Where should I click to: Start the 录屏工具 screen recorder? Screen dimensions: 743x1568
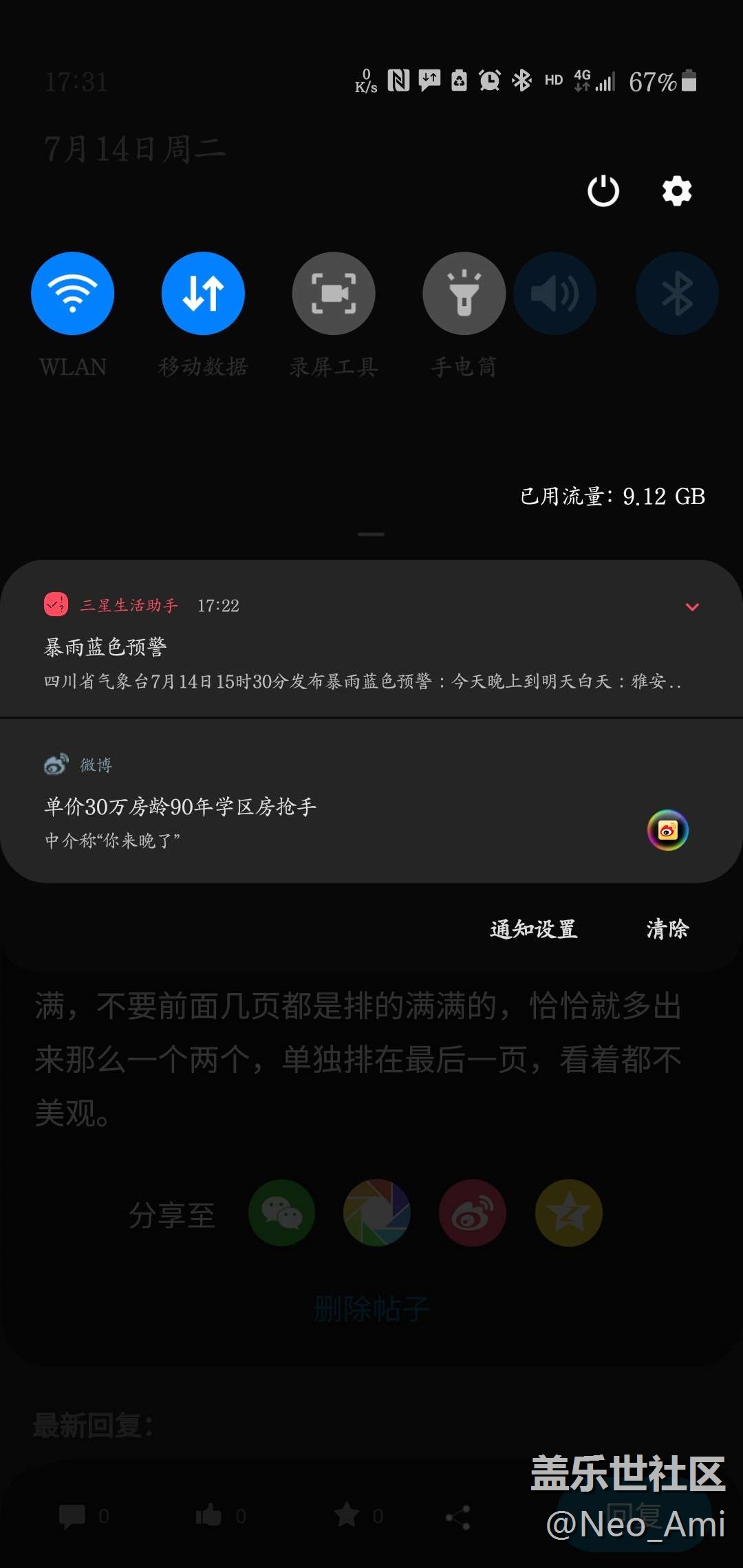pyautogui.click(x=334, y=294)
